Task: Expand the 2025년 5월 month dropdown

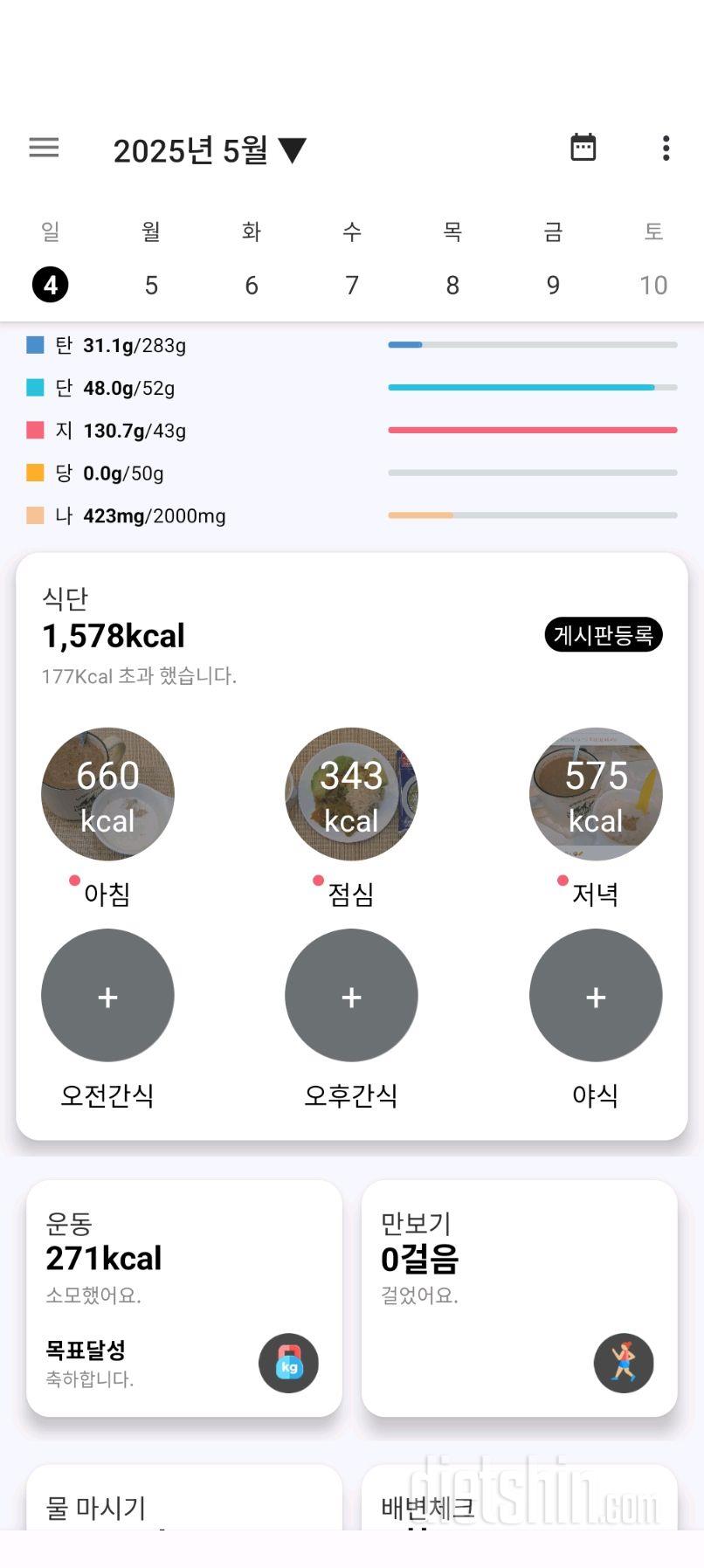Action: [210, 150]
